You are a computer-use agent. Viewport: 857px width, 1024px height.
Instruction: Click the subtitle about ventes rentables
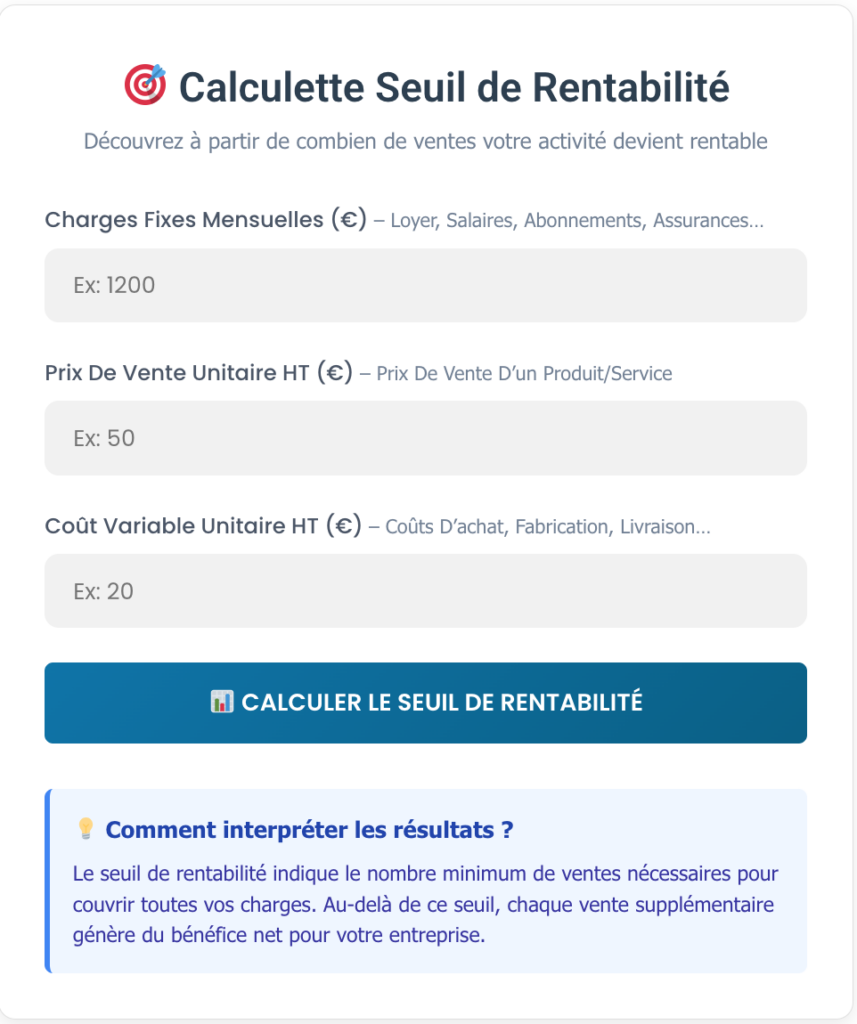pyautogui.click(x=425, y=141)
